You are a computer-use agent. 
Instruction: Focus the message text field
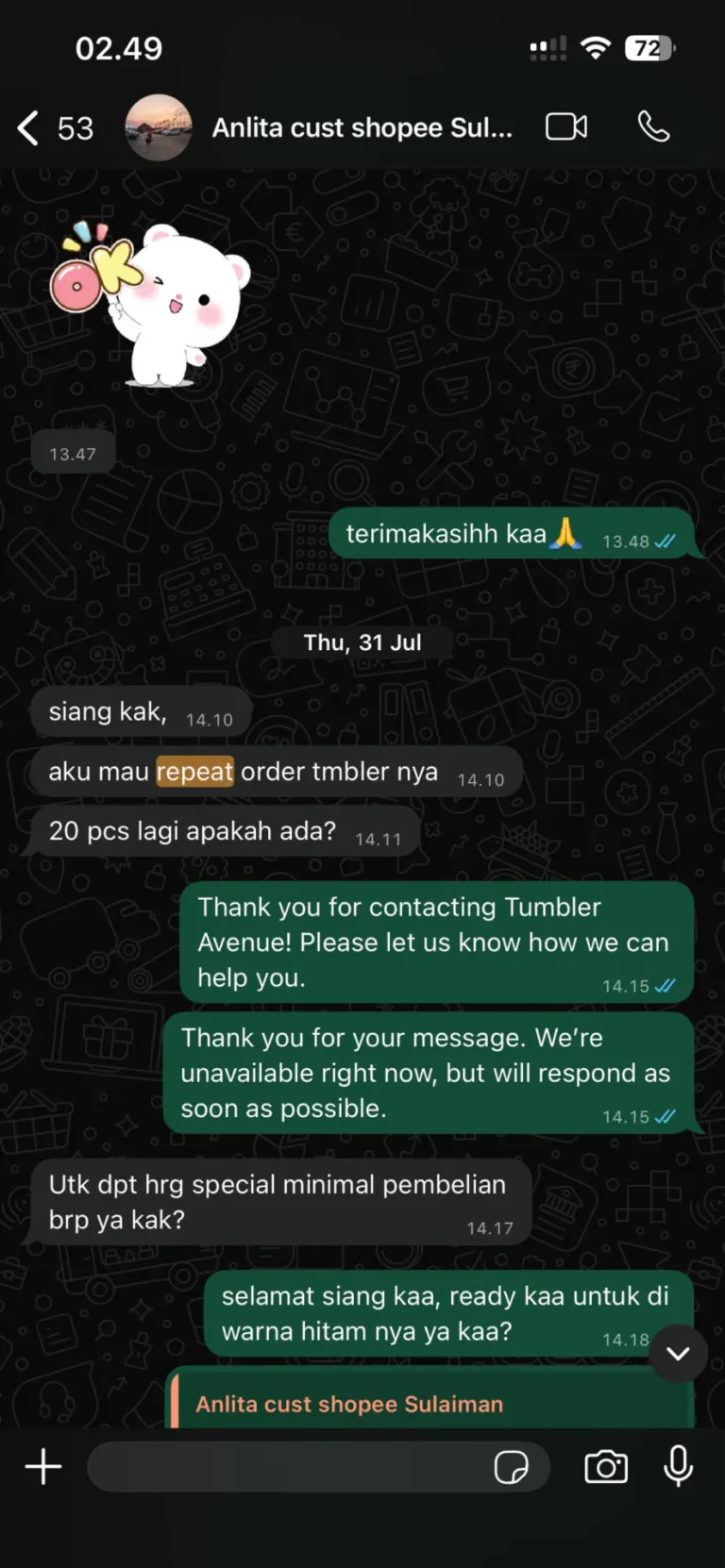(288, 1467)
